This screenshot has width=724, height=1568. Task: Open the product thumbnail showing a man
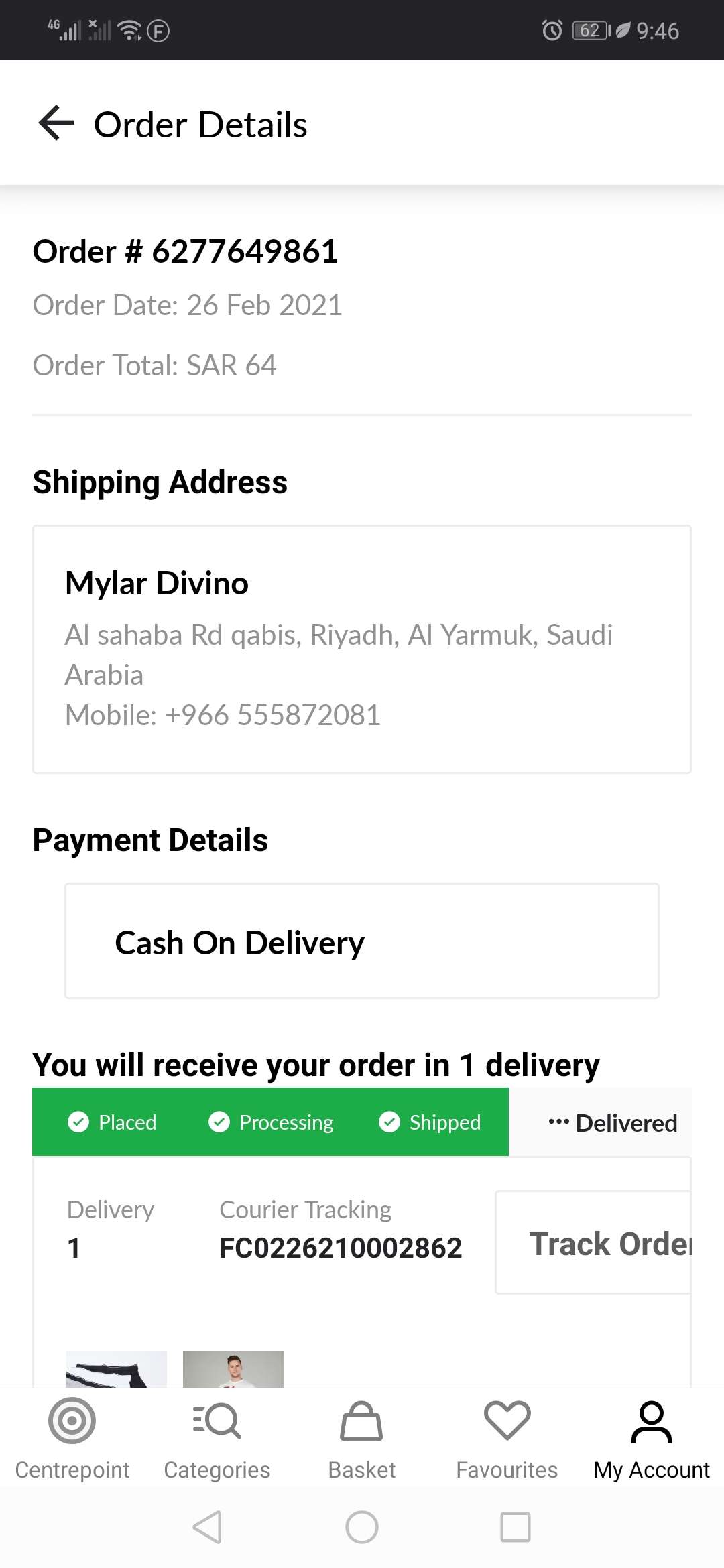coord(233,1369)
